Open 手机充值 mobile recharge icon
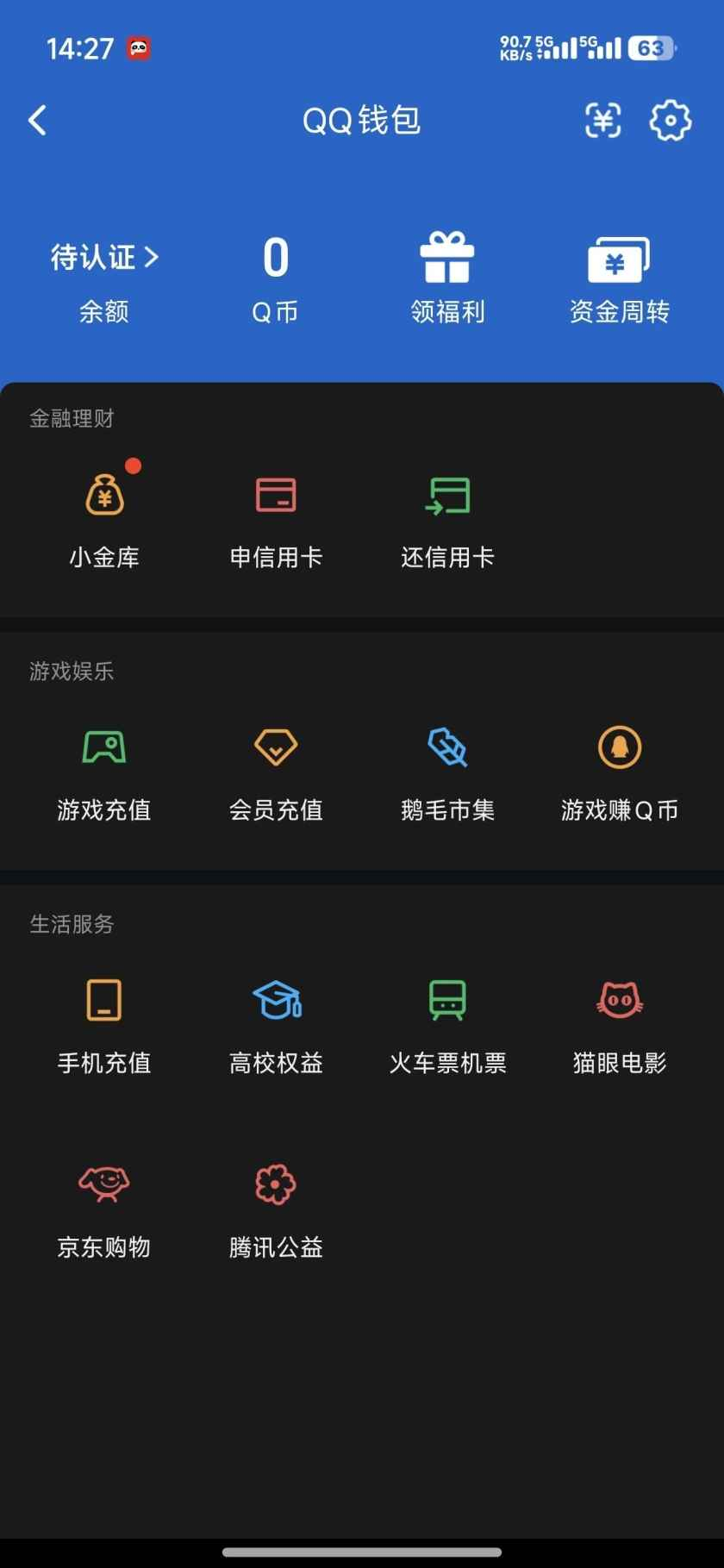724x1568 pixels. pyautogui.click(x=103, y=1001)
